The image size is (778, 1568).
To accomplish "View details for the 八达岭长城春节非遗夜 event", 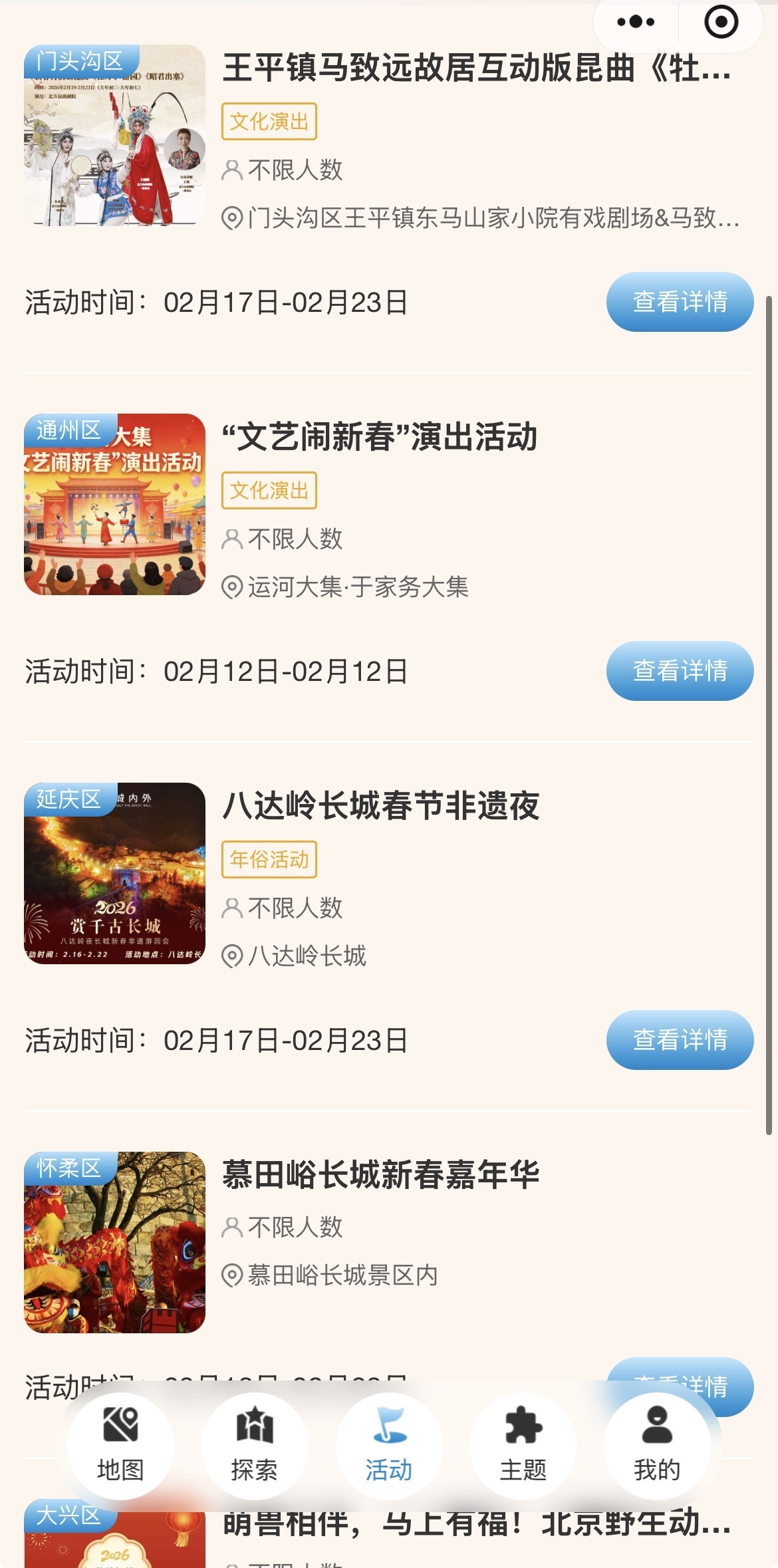I will pyautogui.click(x=680, y=1040).
